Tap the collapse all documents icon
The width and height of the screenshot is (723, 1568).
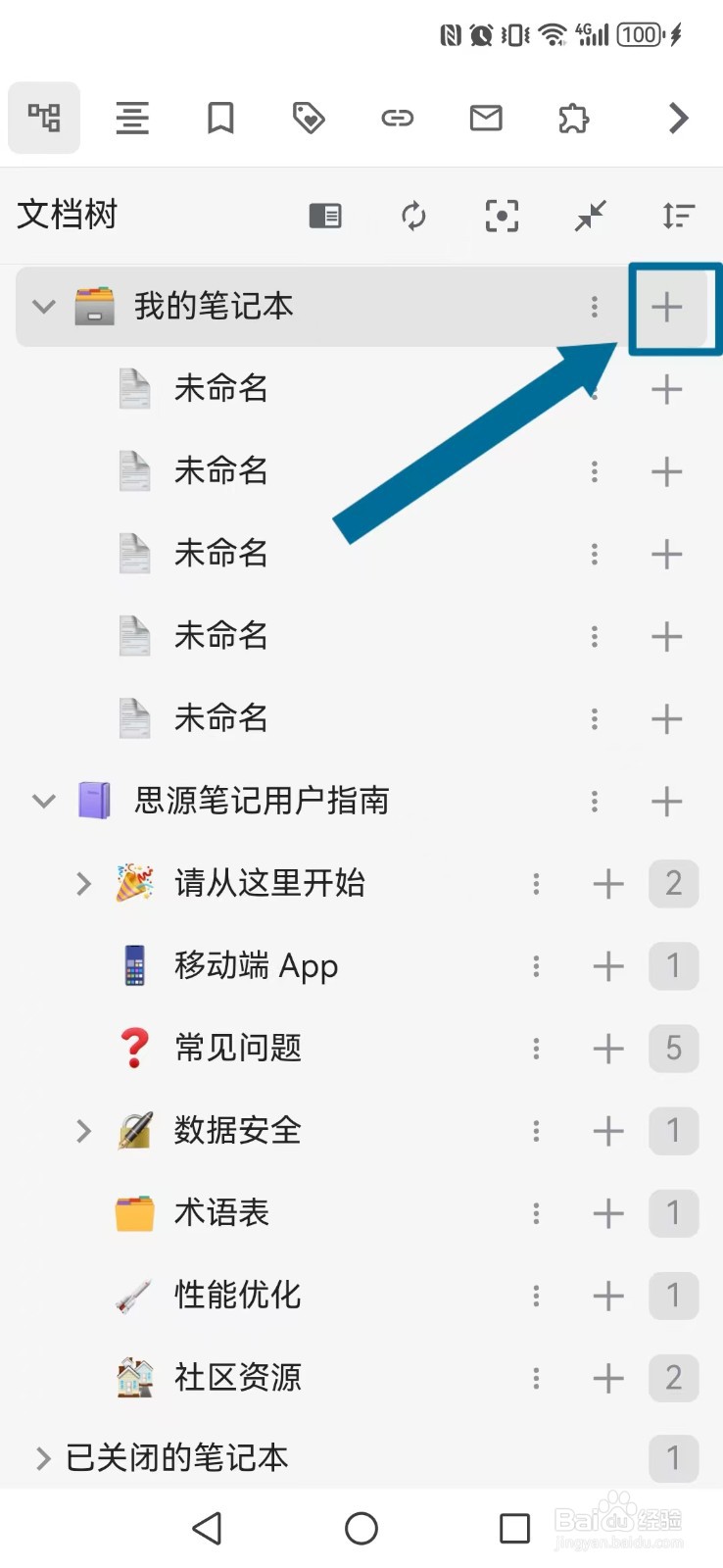pyautogui.click(x=589, y=216)
